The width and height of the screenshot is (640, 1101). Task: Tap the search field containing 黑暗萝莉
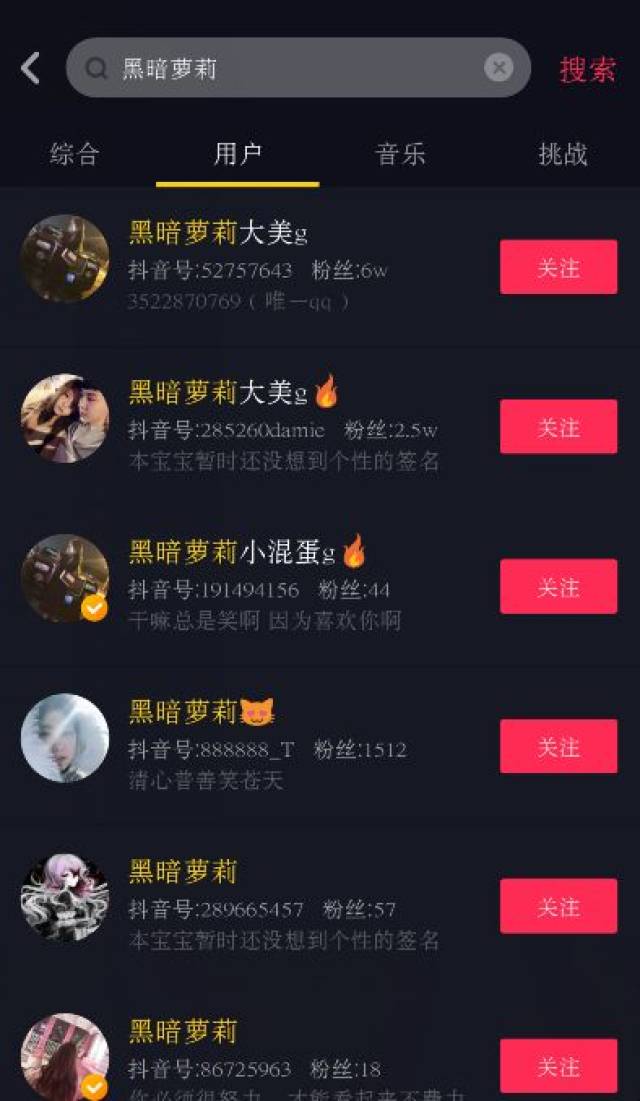290,68
